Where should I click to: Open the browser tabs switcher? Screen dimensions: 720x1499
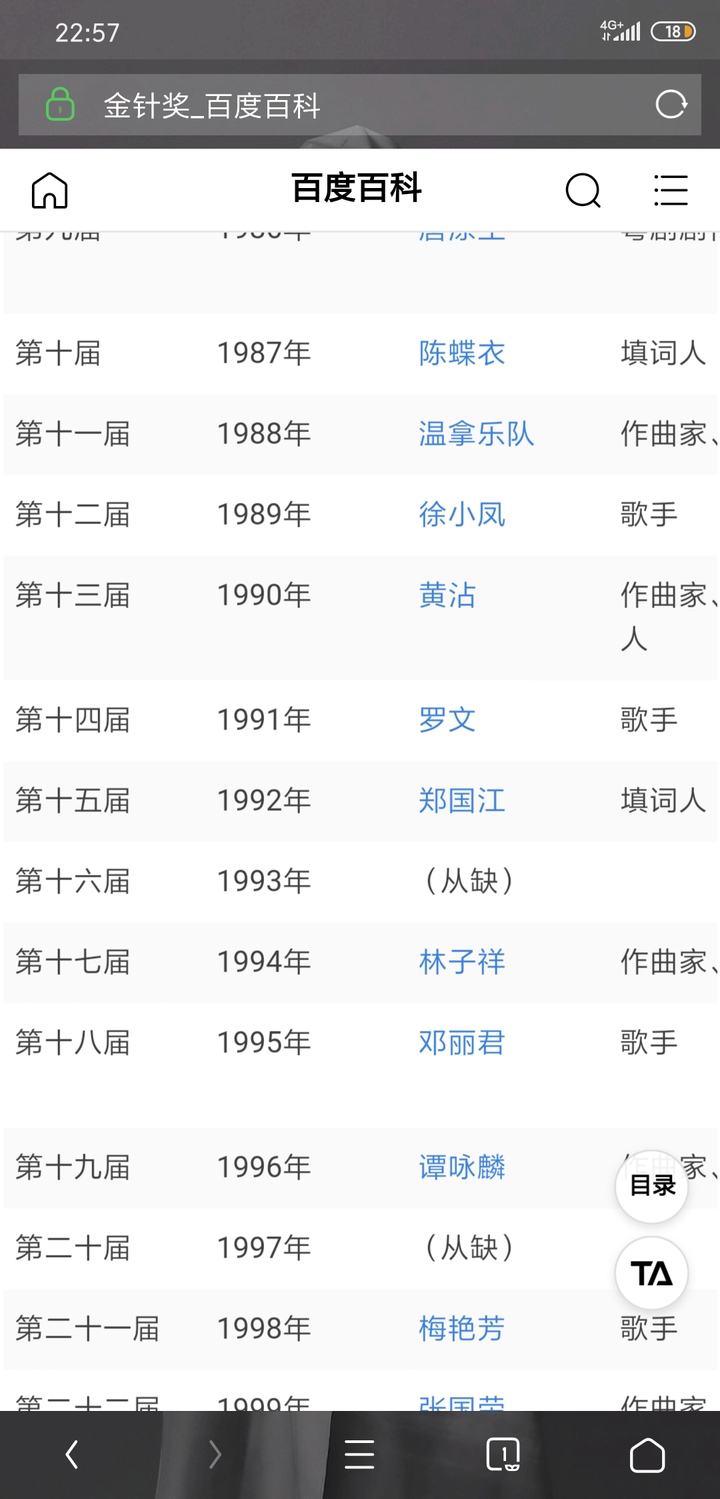(503, 1455)
